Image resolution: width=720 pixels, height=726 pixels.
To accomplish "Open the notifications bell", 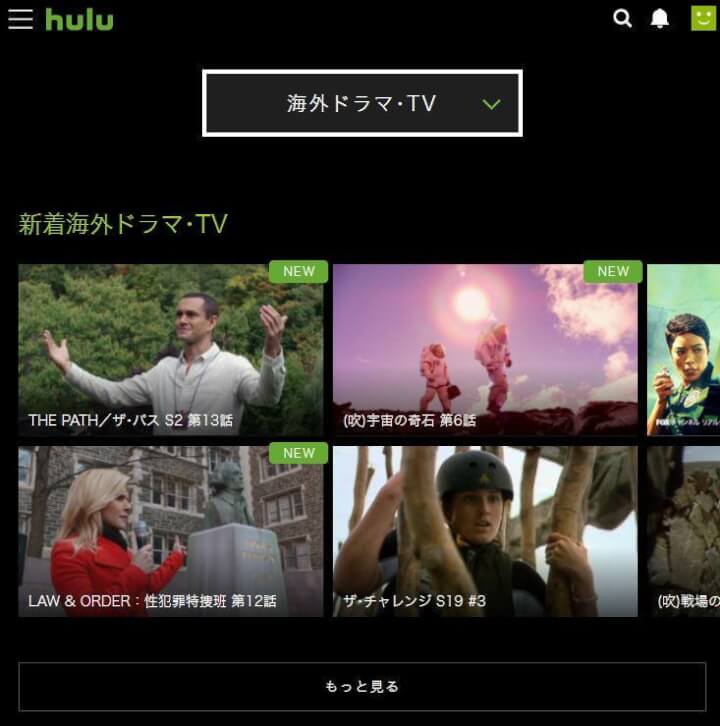I will pos(660,19).
